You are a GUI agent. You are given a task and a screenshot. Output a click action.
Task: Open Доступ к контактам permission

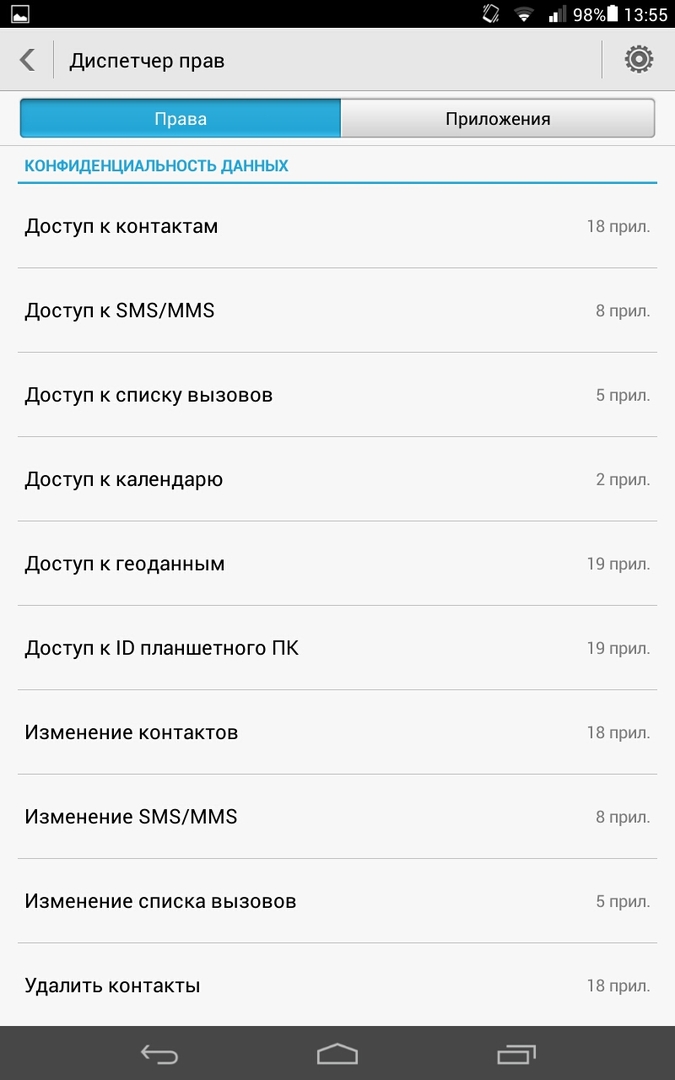337,226
